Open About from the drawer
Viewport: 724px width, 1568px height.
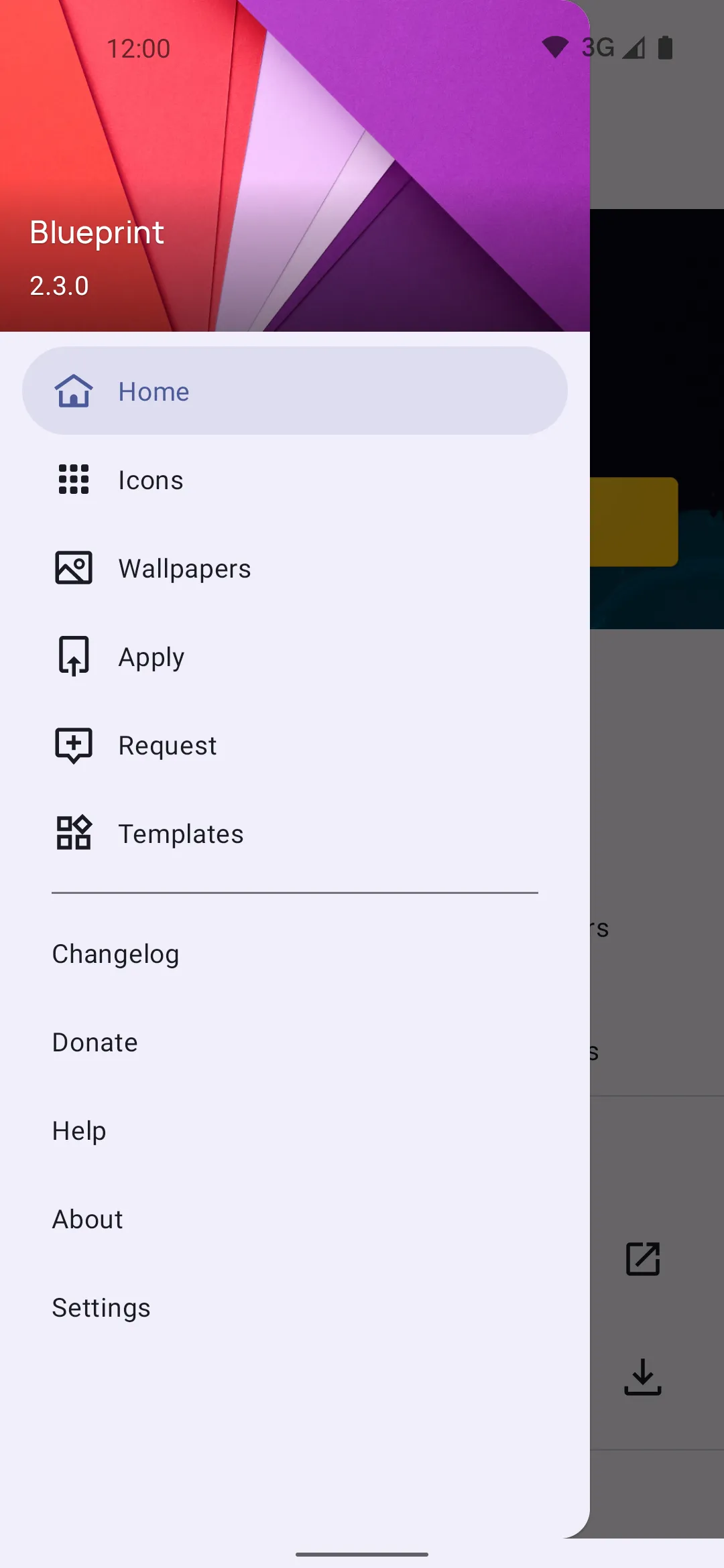tap(295, 1219)
